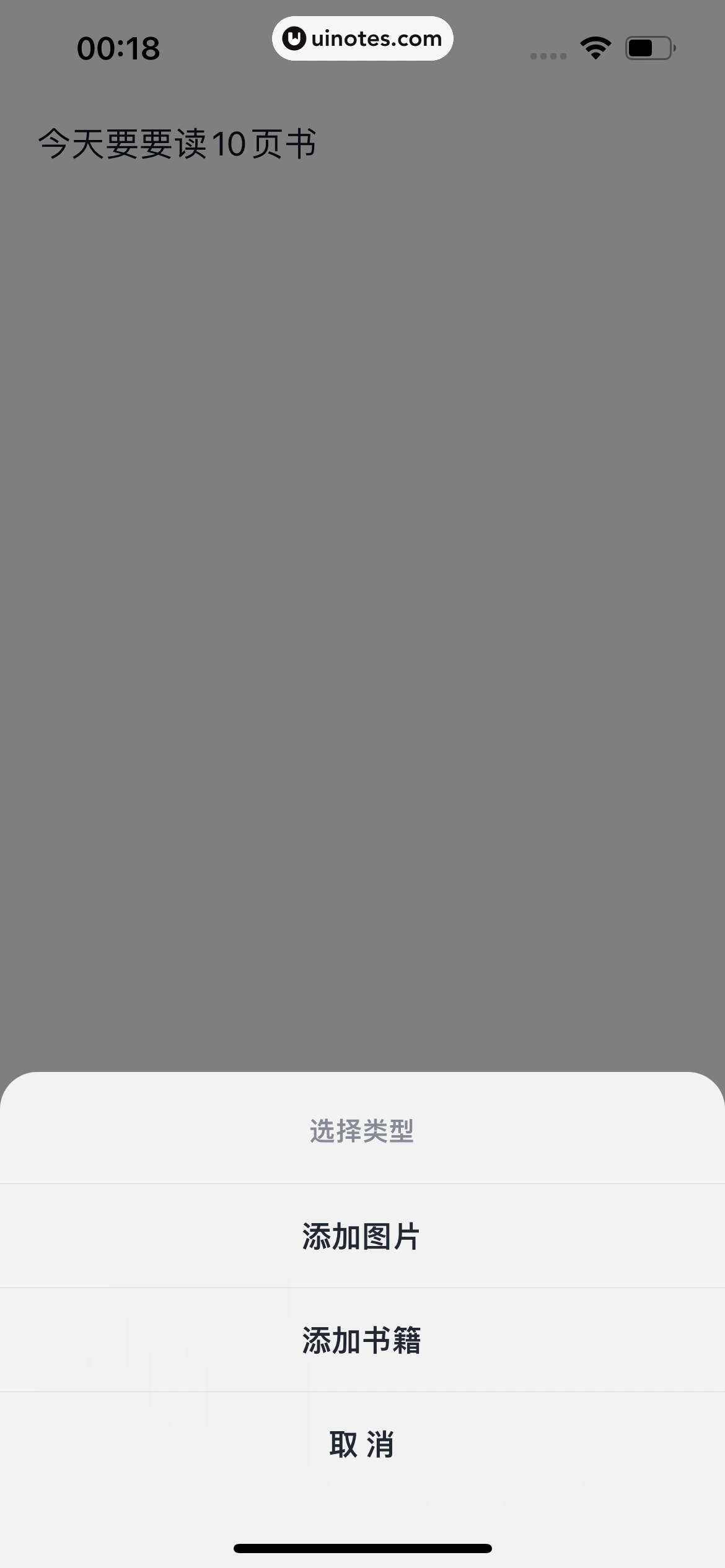725x1568 pixels.
Task: Tap the dashed underline placeholder area
Action: tap(362, 404)
